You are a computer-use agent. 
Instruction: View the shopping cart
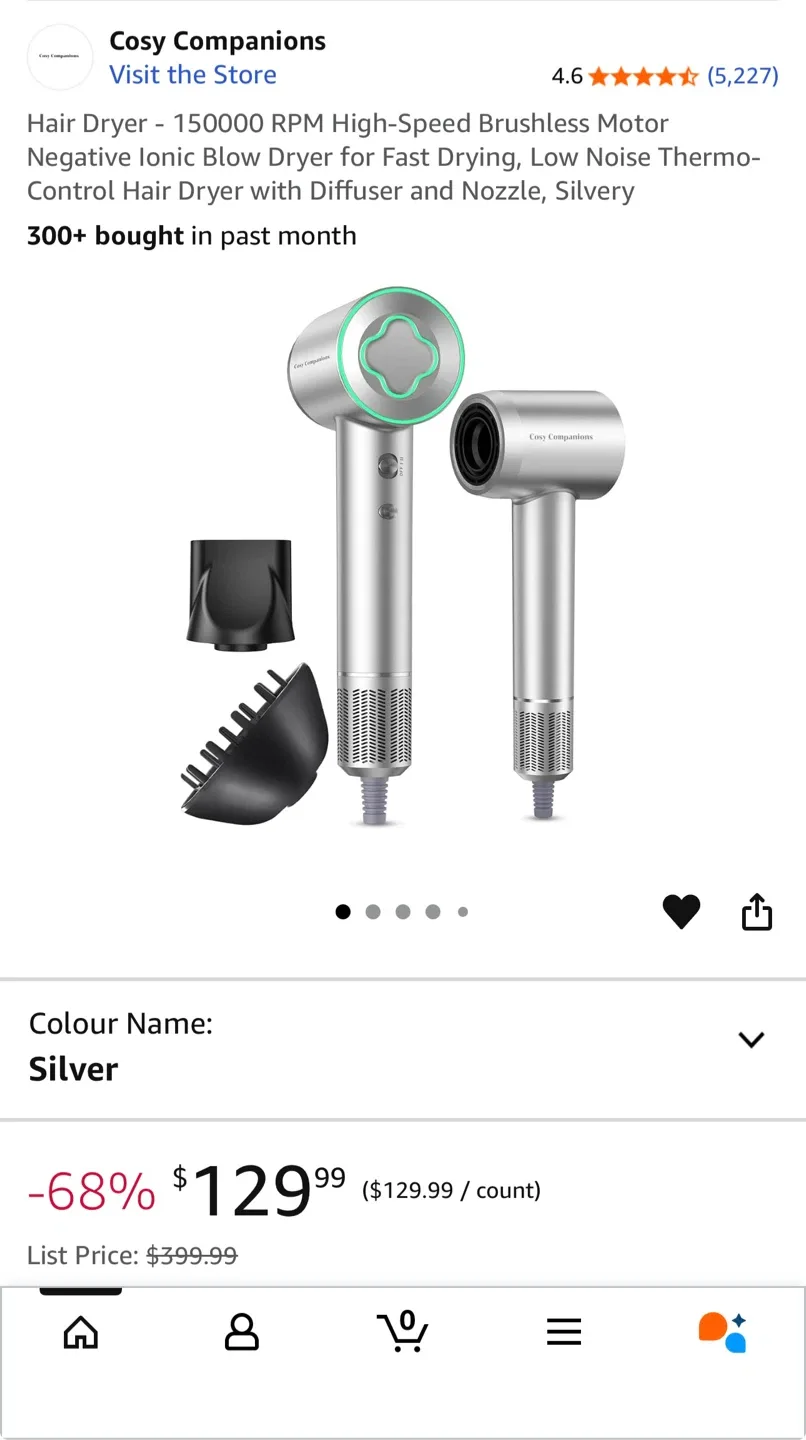point(403,1330)
